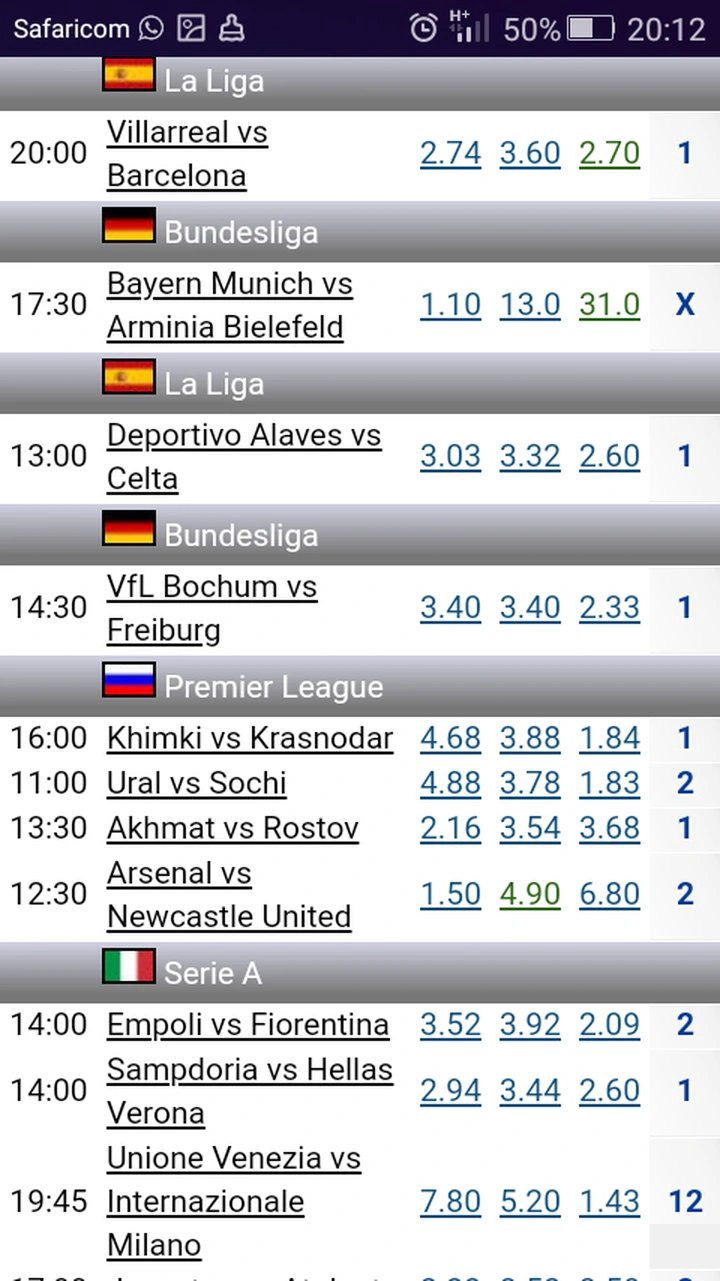Pick the 31.0 odds on Bayern match
The height and width of the screenshot is (1281, 720).
609,304
